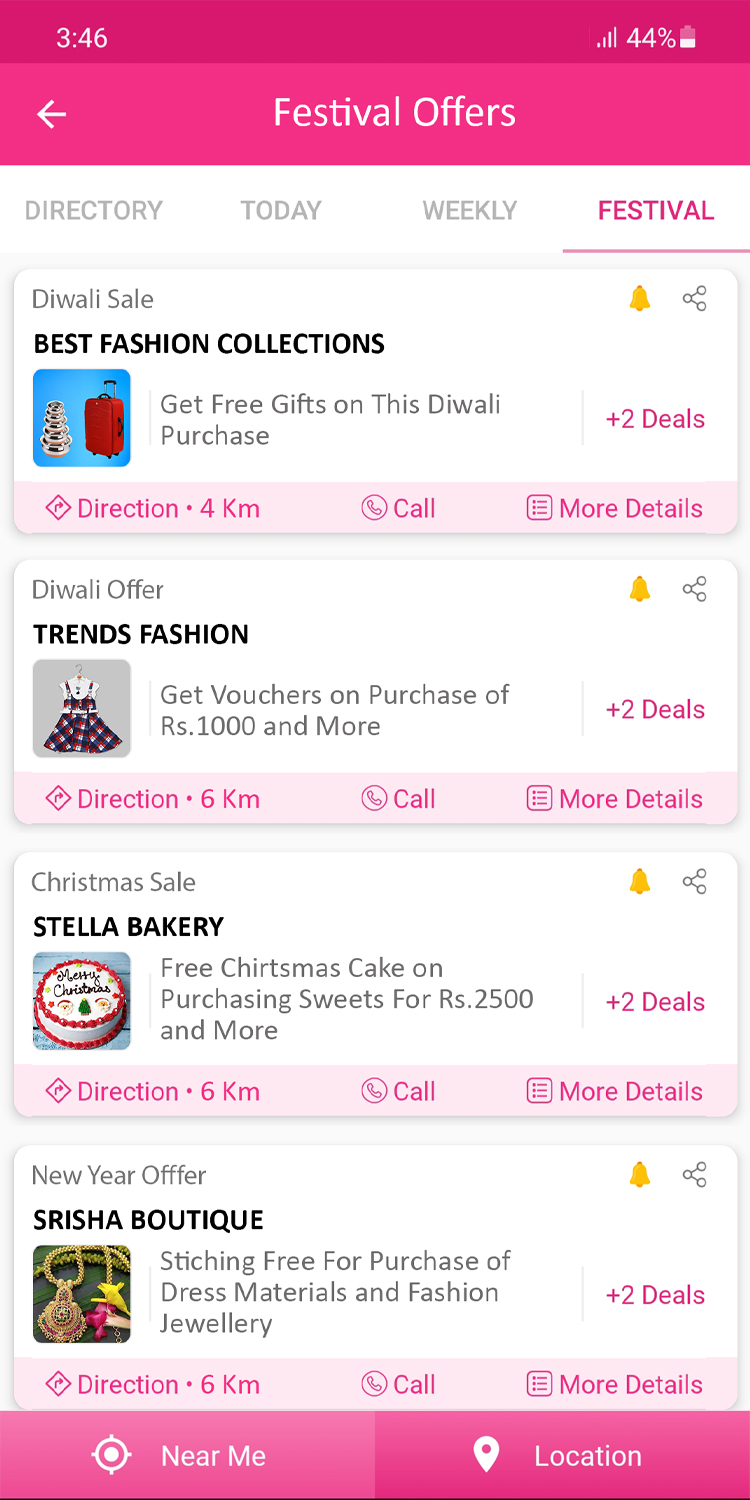Tap the bell on Trends Fashion offer

(640, 589)
